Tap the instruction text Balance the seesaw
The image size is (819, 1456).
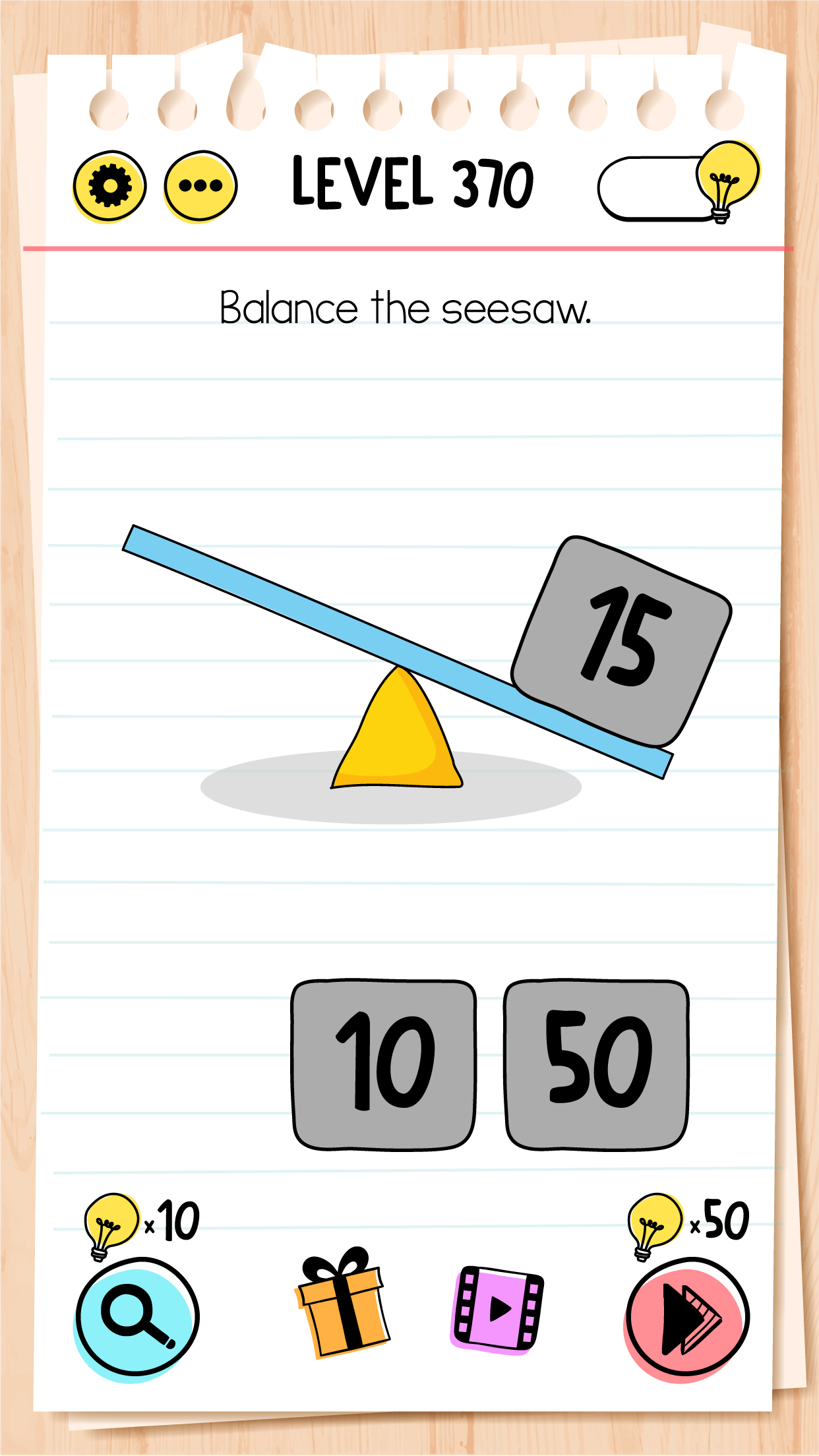pyautogui.click(x=408, y=307)
